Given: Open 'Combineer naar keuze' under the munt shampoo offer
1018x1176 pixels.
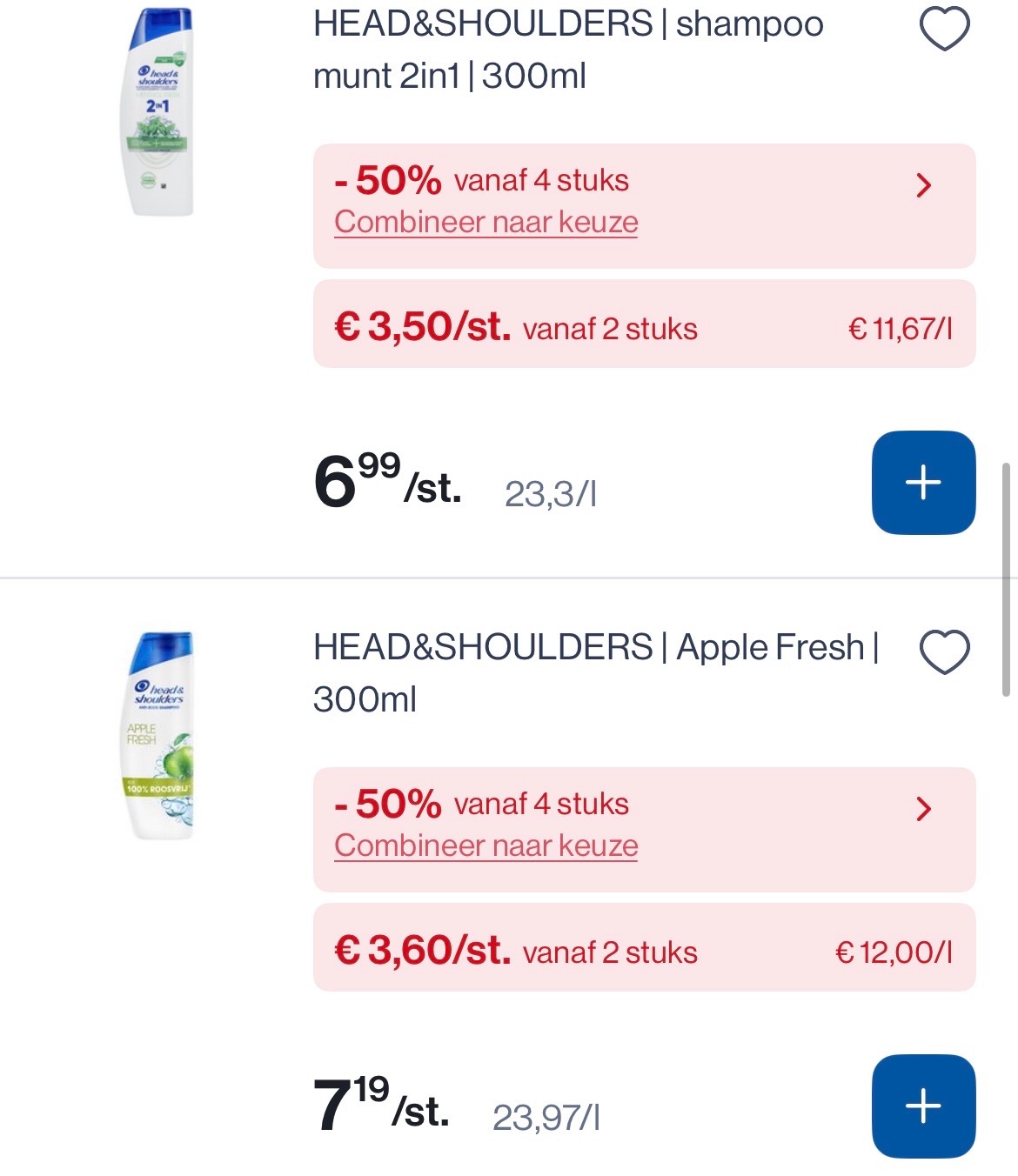Looking at the screenshot, I should click(x=486, y=223).
